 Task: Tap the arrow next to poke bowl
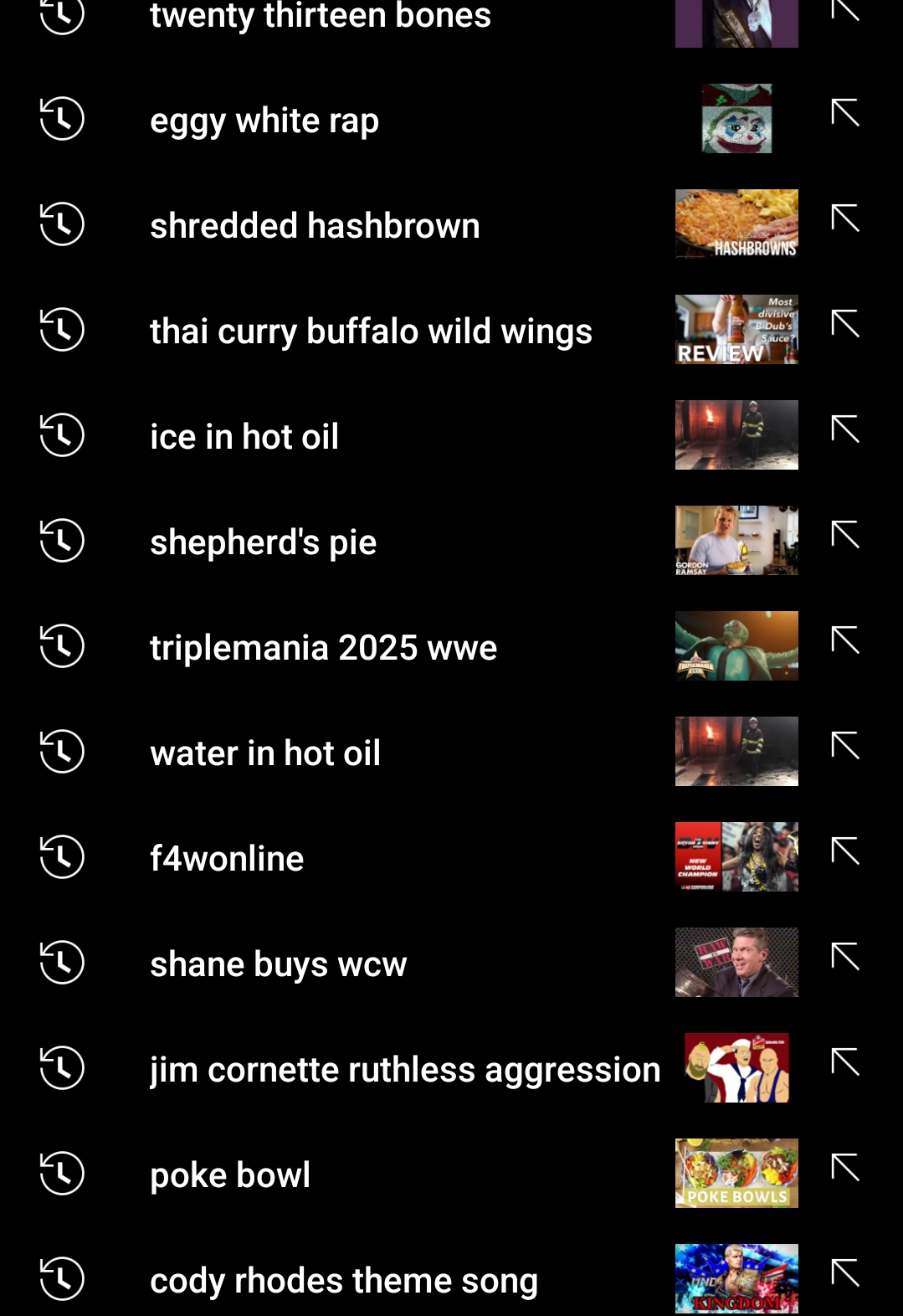(x=845, y=1167)
